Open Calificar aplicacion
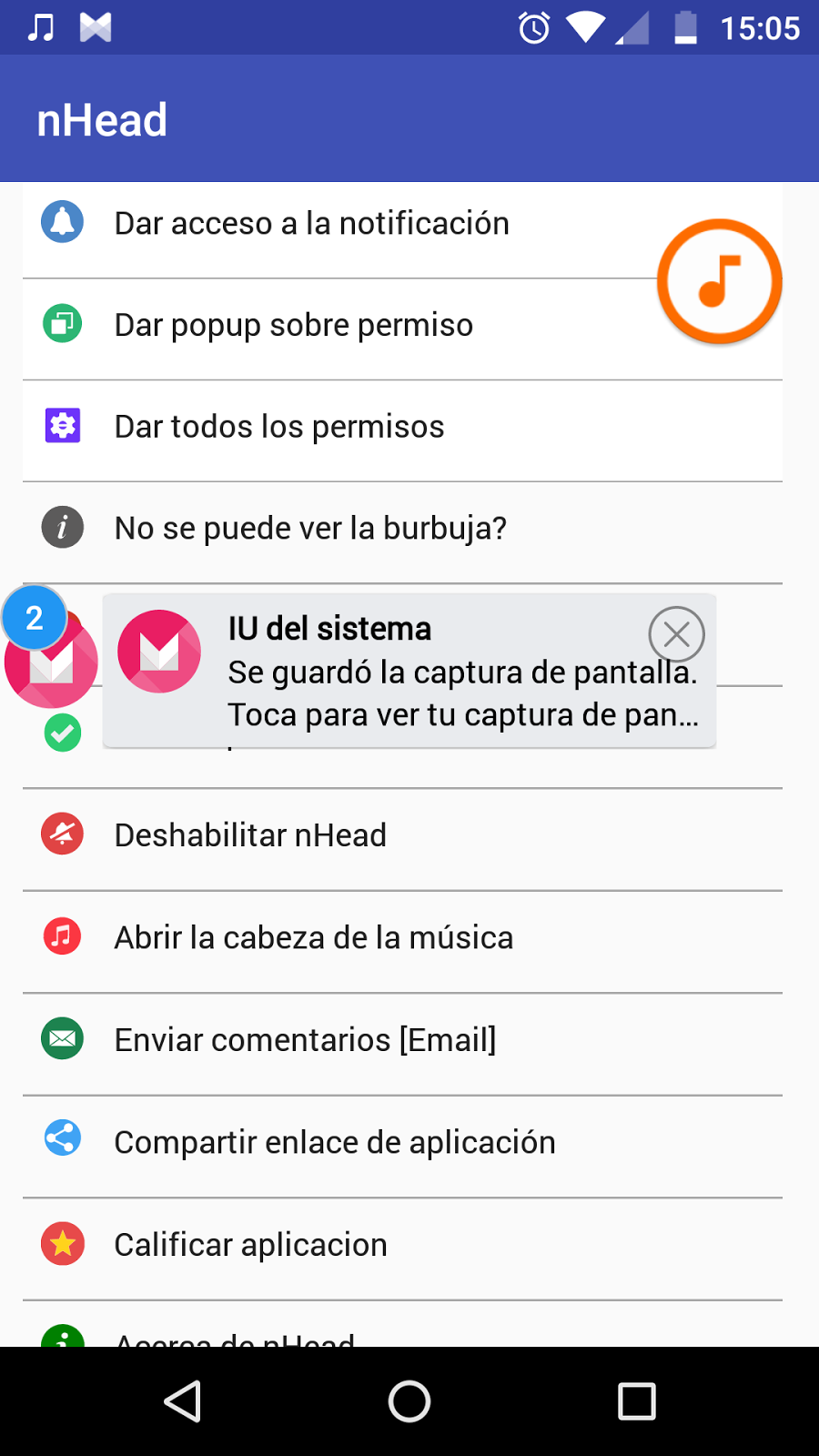The image size is (819, 1456). point(402,1245)
